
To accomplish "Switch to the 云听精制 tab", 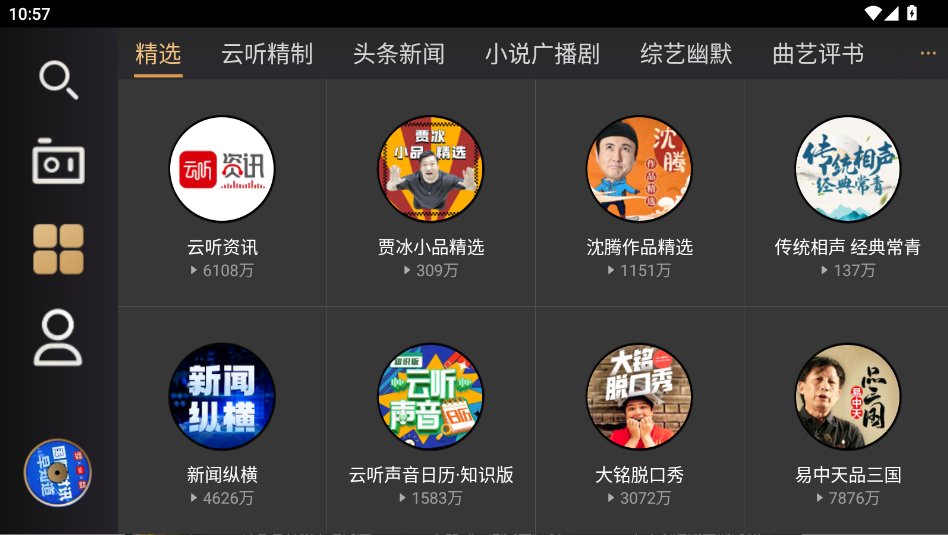I will coord(267,54).
